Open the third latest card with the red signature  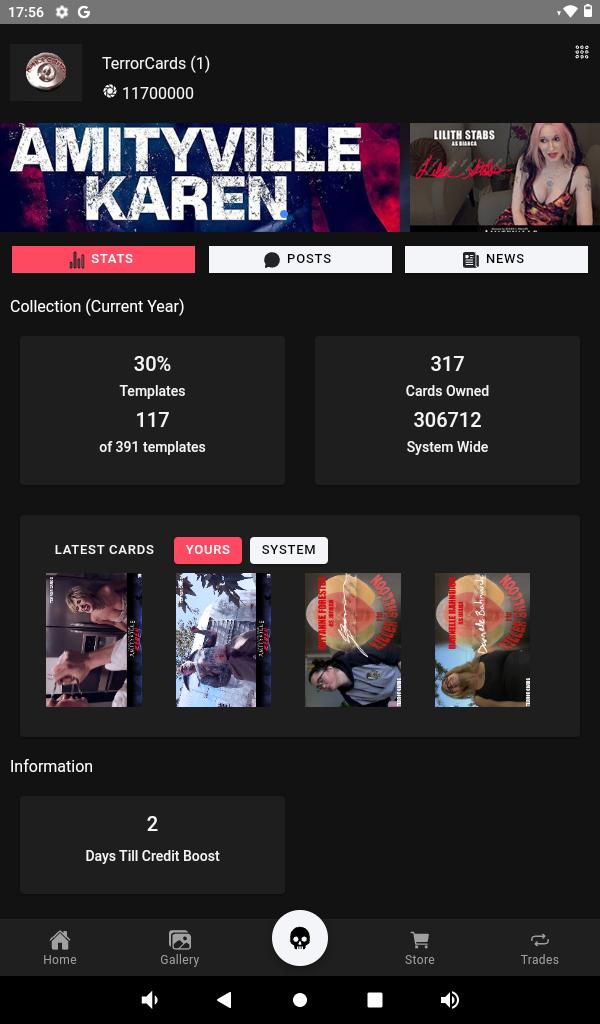point(353,640)
